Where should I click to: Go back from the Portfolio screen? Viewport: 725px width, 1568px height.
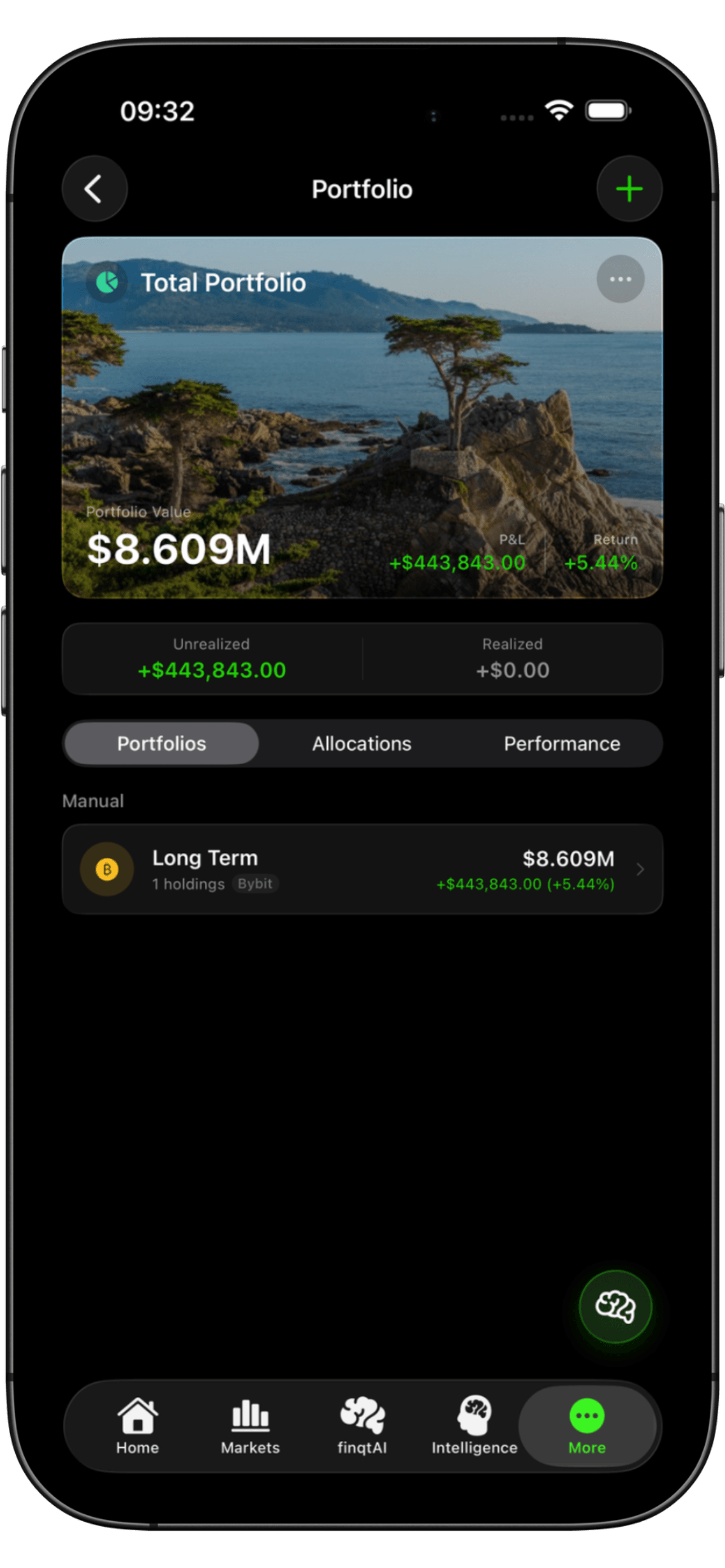pyautogui.click(x=94, y=189)
